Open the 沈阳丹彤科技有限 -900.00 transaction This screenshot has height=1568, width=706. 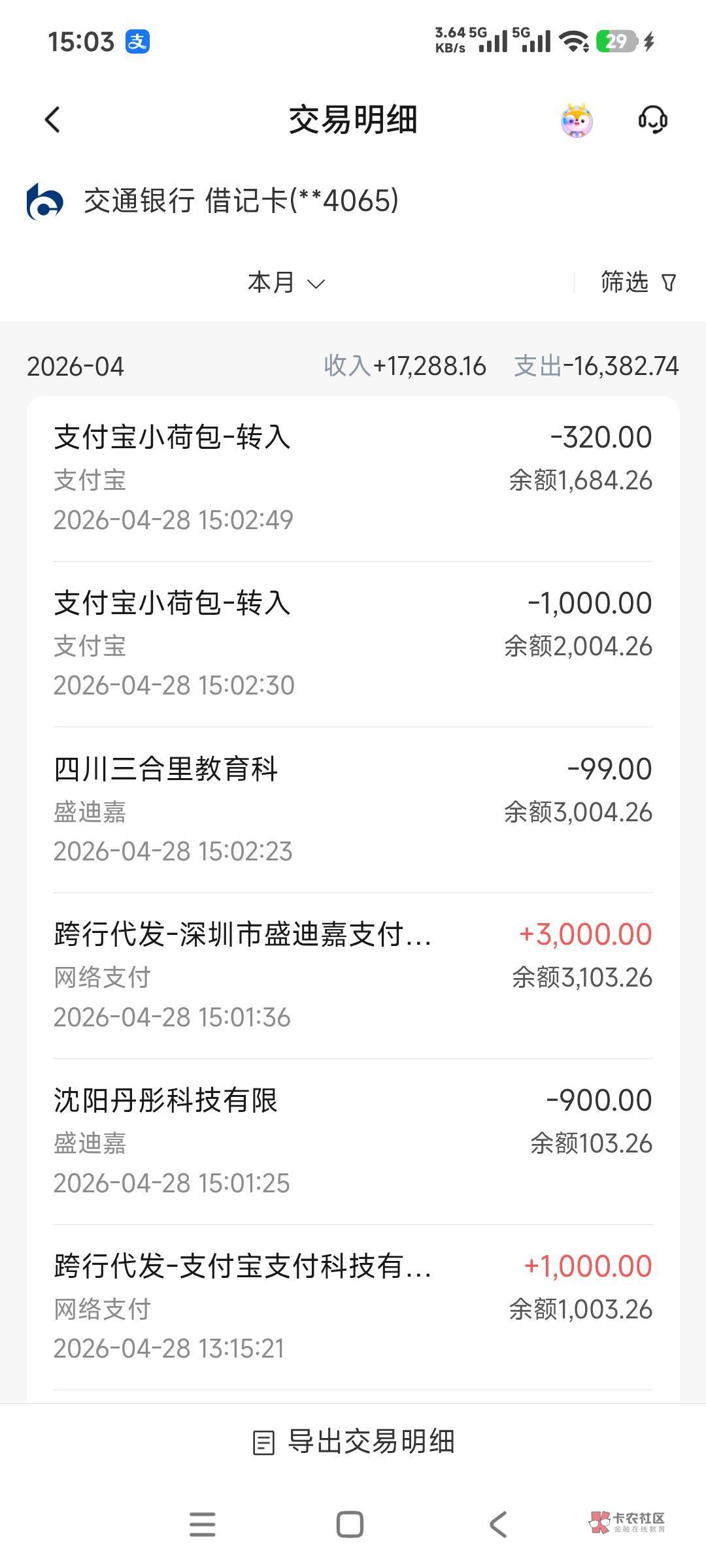[353, 1142]
